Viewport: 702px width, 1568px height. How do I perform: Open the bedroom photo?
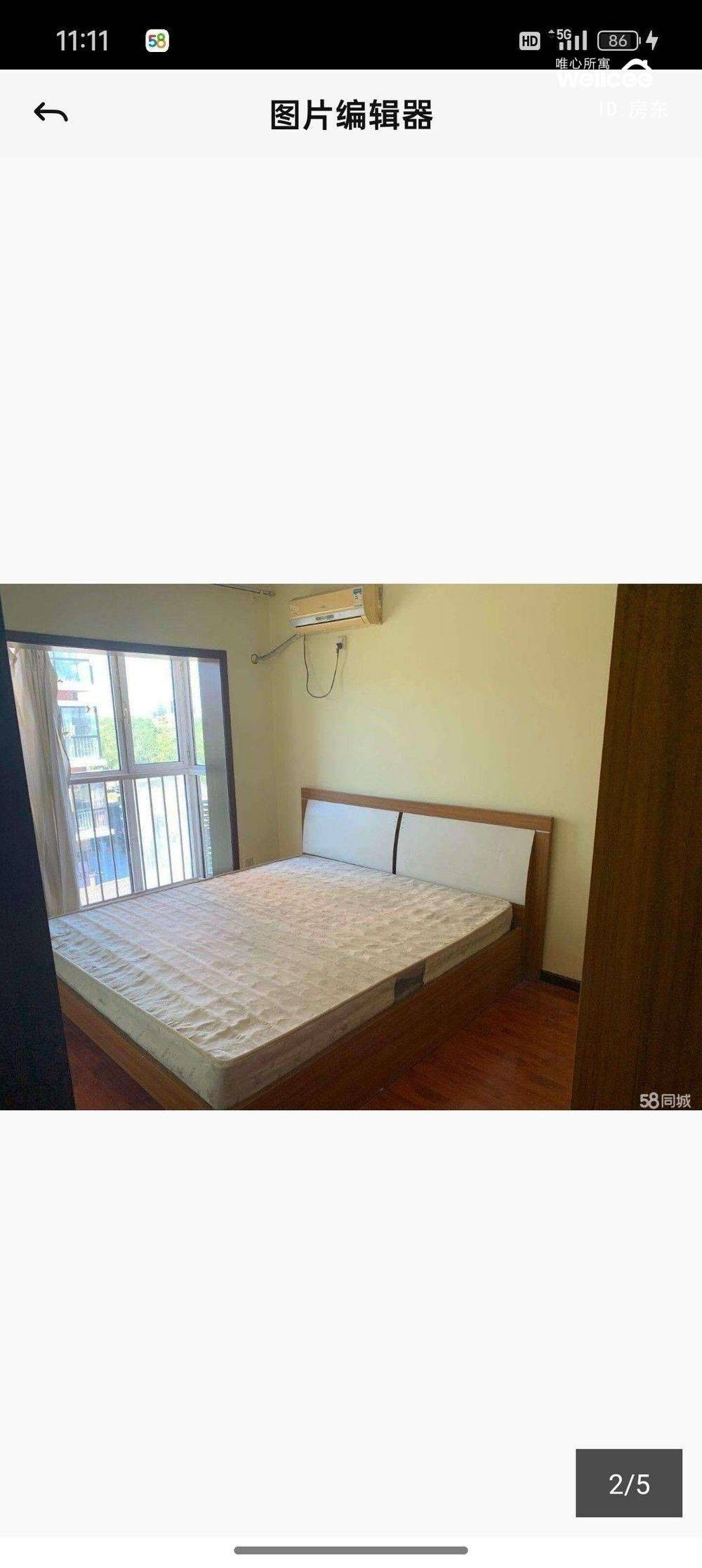(351, 847)
